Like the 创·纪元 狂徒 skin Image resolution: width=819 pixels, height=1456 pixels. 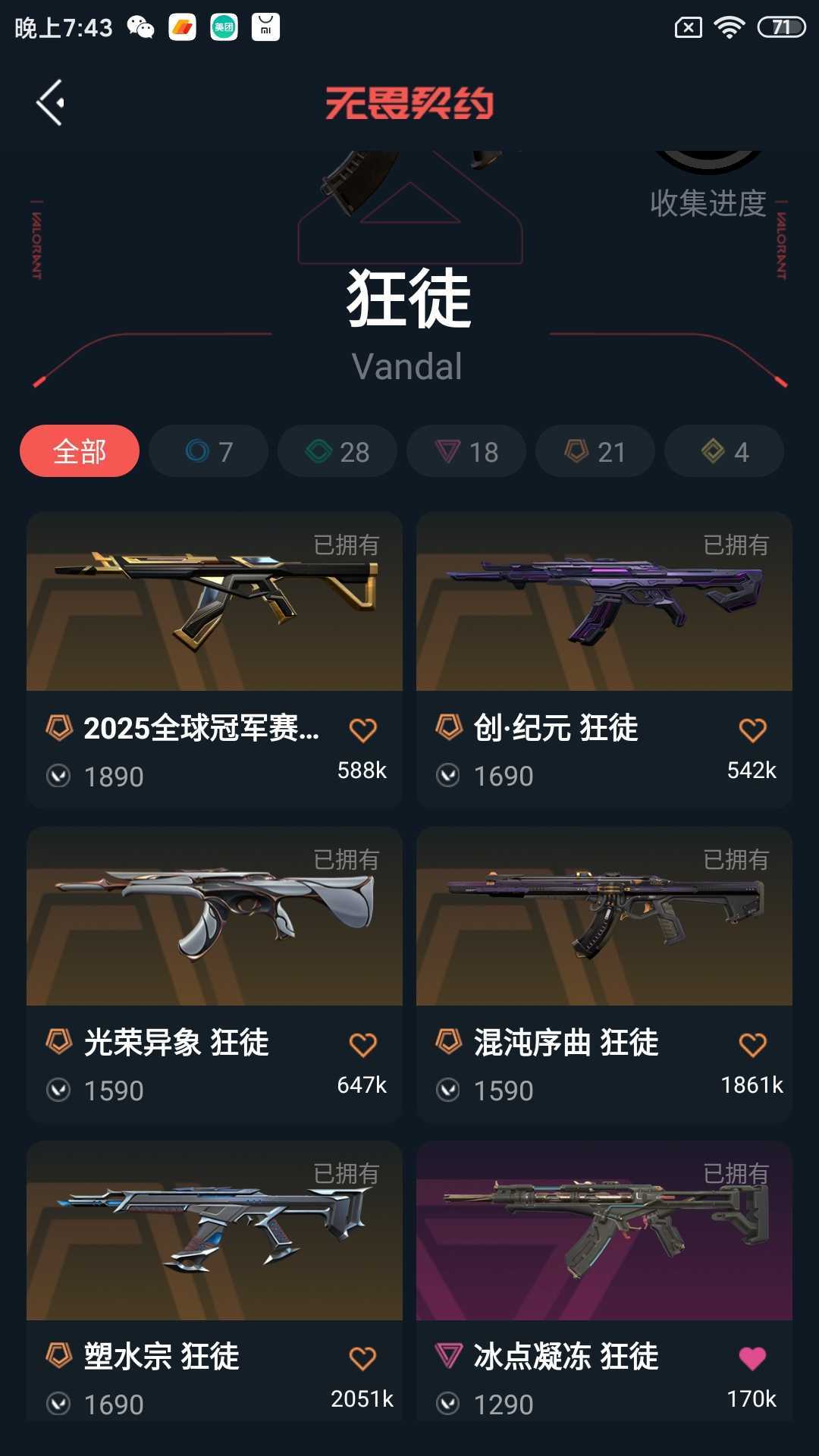pos(752,730)
